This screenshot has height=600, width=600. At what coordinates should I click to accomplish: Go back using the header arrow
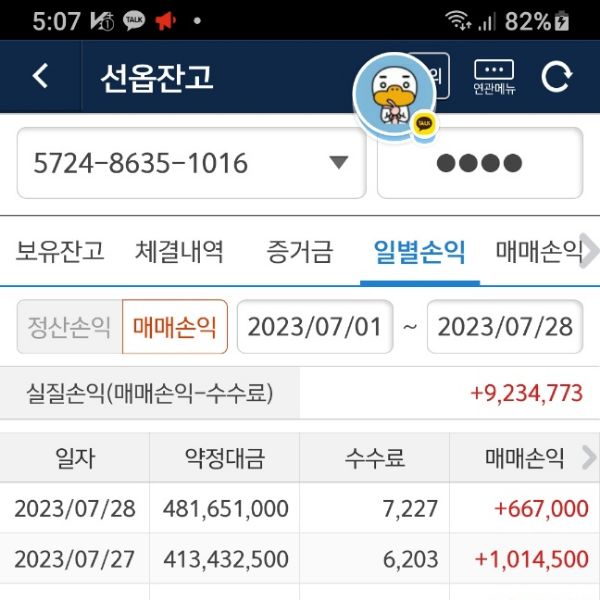click(x=40, y=76)
